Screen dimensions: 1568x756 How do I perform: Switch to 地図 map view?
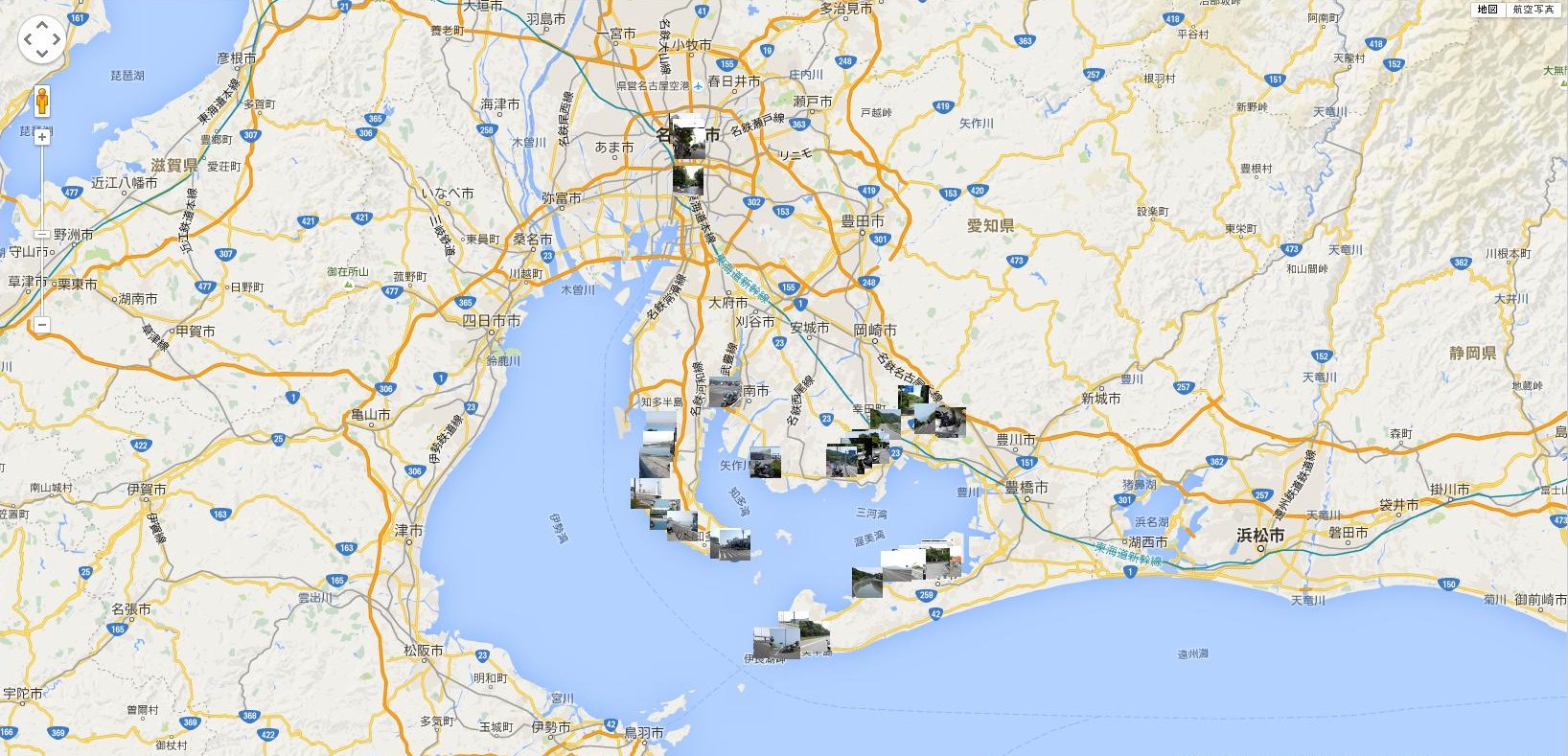(1487, 10)
